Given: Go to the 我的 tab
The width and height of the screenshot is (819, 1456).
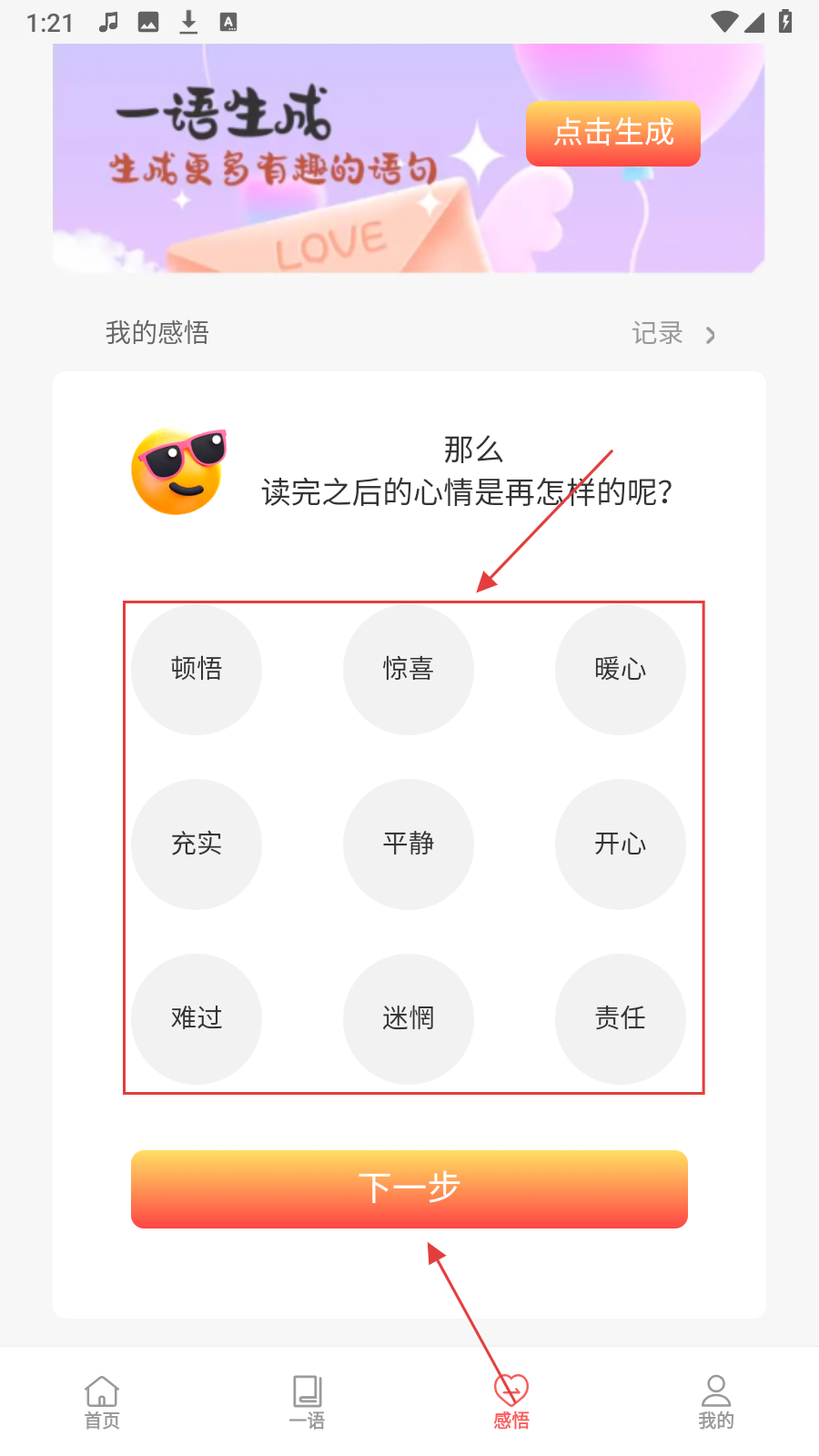Looking at the screenshot, I should (716, 1402).
